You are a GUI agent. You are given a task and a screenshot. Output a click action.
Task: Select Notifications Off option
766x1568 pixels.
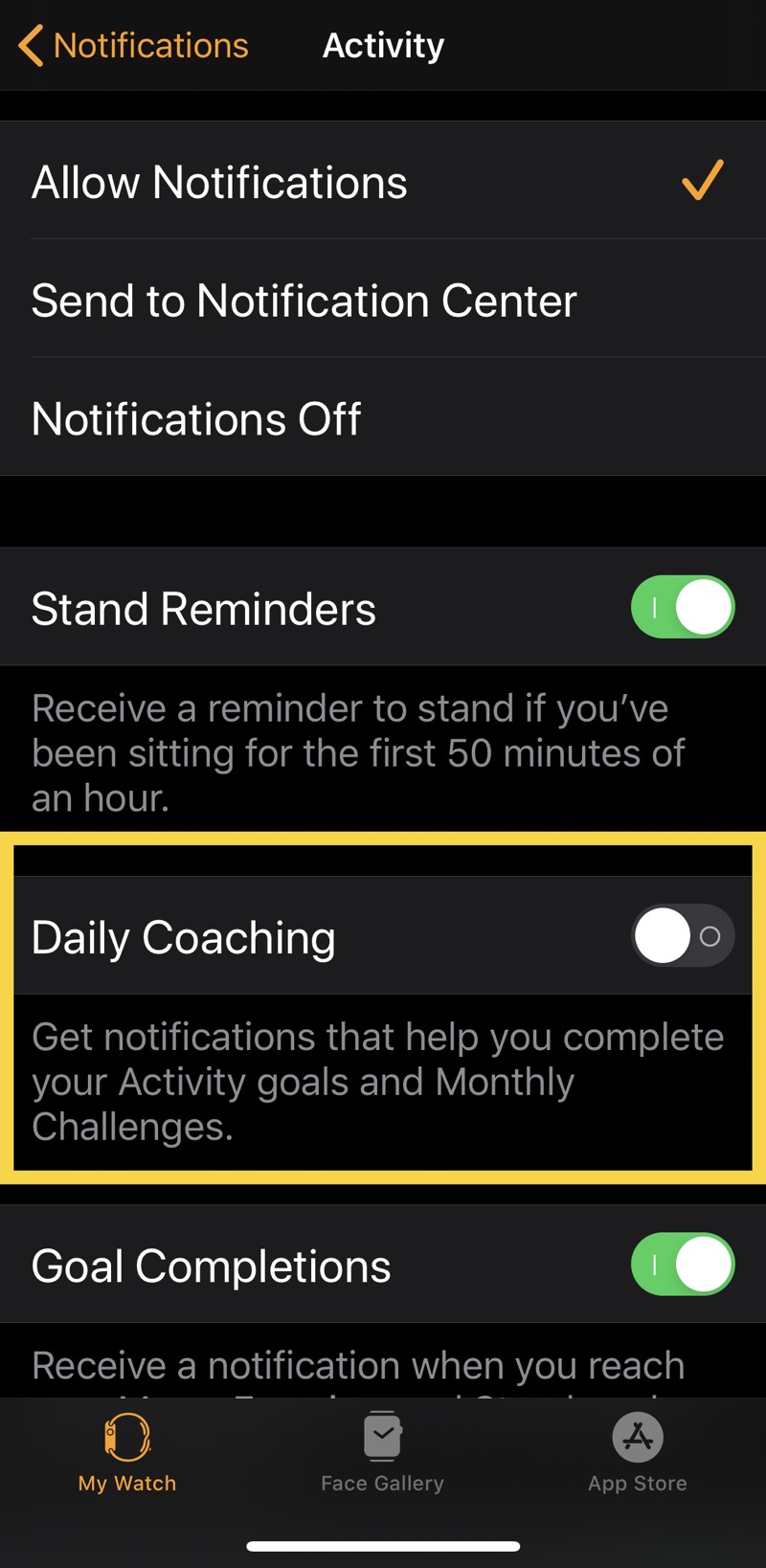pos(383,417)
